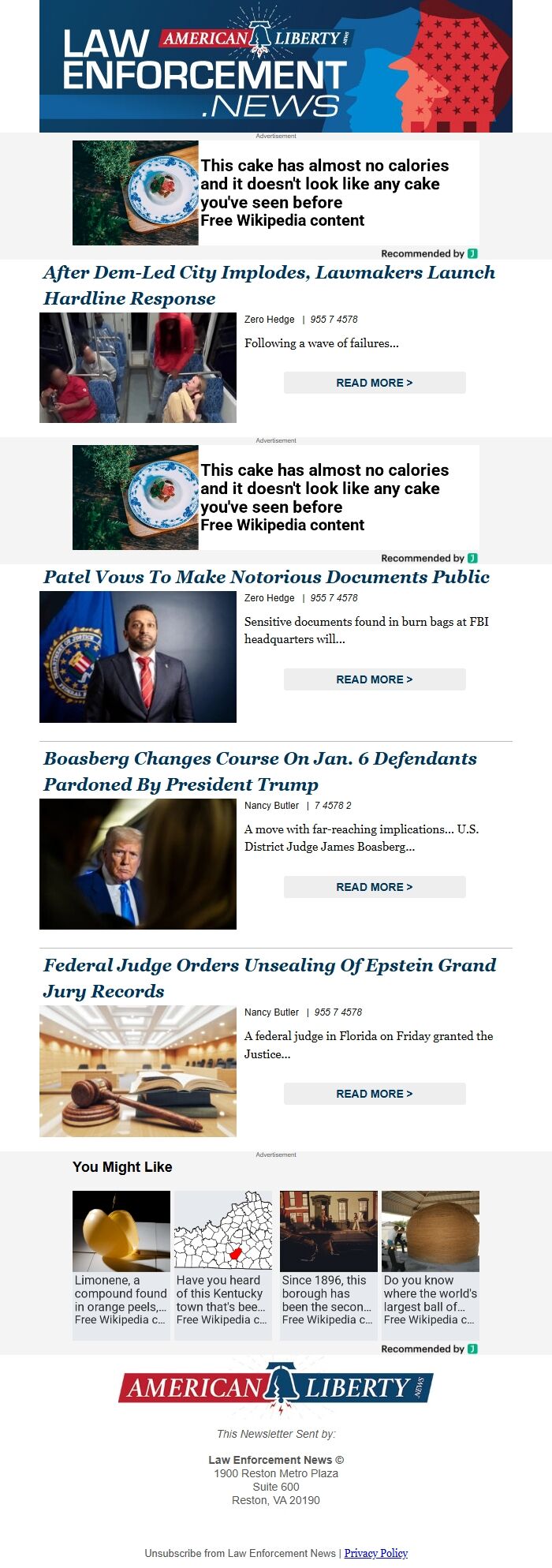Screen dimensions: 552x1568
Task: Tap READ MORE under the Boasberg article
Action: (374, 887)
